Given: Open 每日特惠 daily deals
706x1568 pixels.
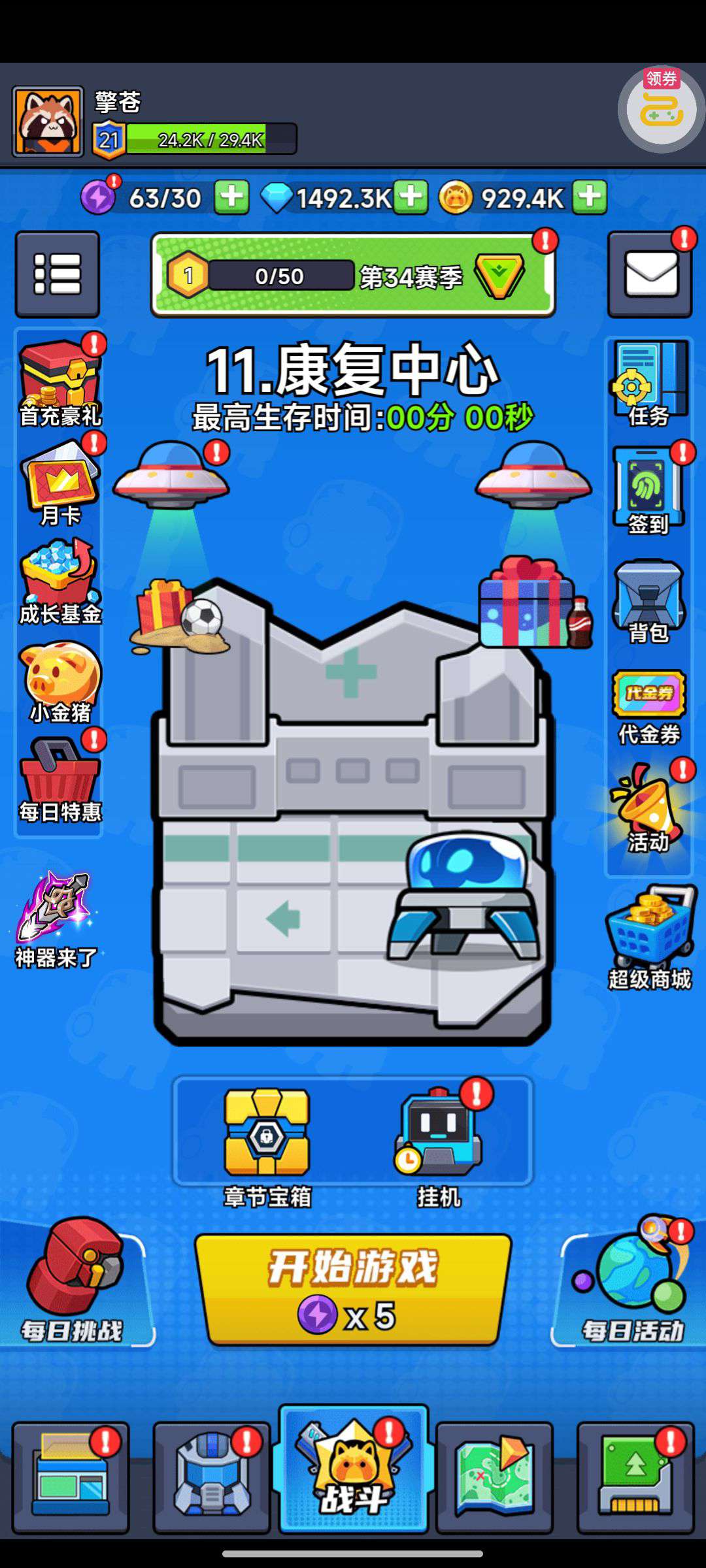Looking at the screenshot, I should point(60,780).
